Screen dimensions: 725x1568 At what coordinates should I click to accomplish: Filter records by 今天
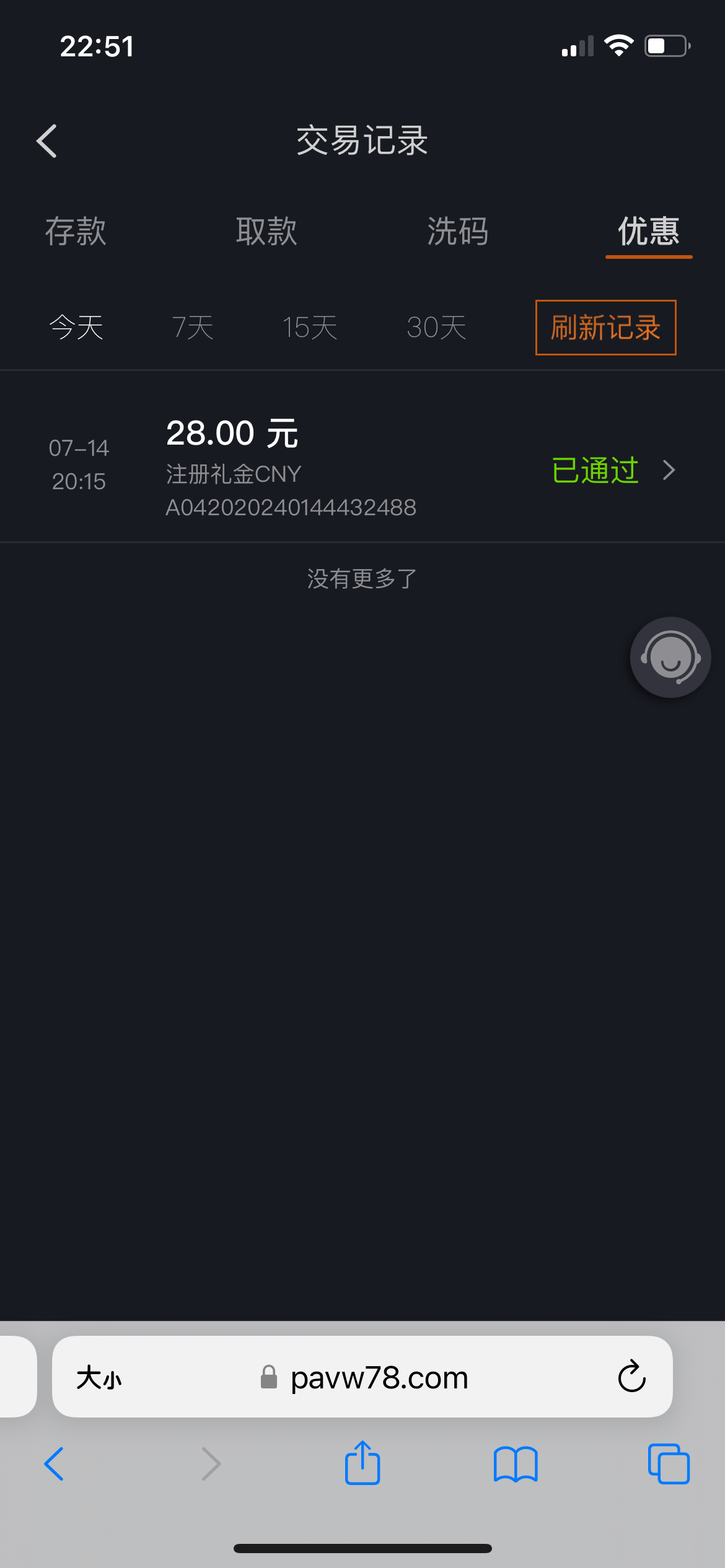coord(76,328)
